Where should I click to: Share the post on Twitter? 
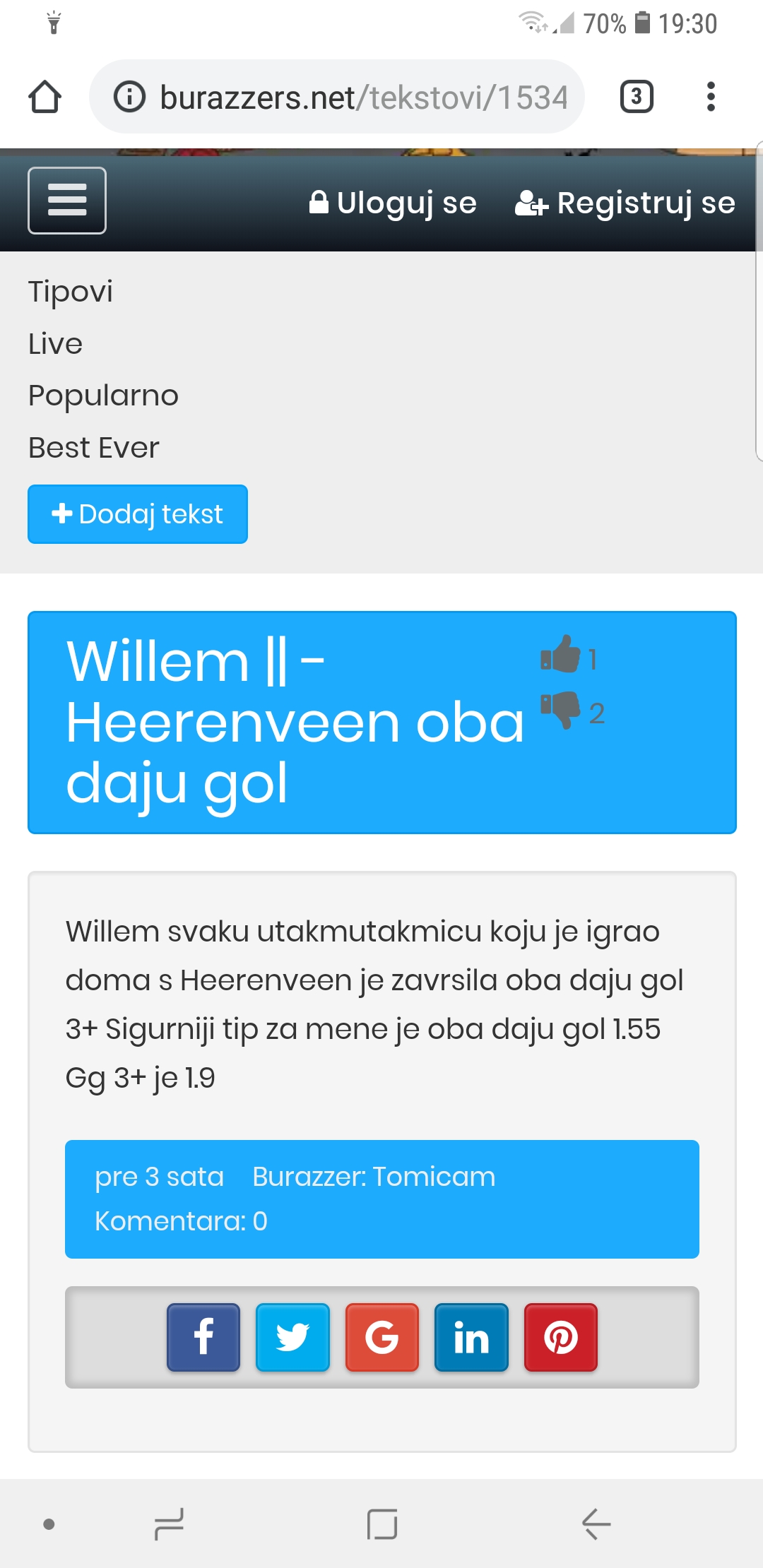292,1337
